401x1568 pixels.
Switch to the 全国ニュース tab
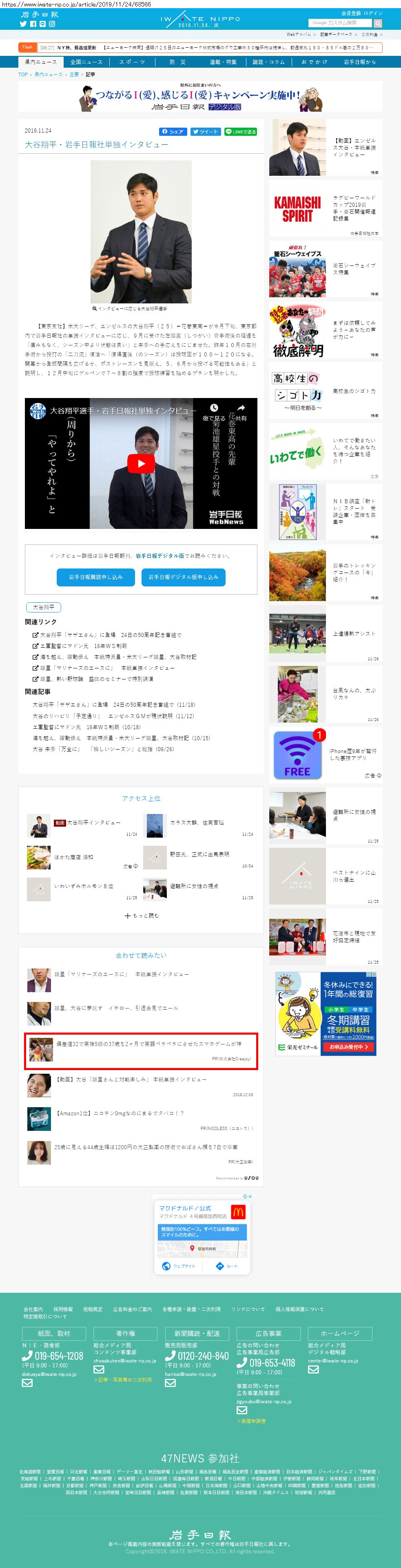tap(86, 62)
